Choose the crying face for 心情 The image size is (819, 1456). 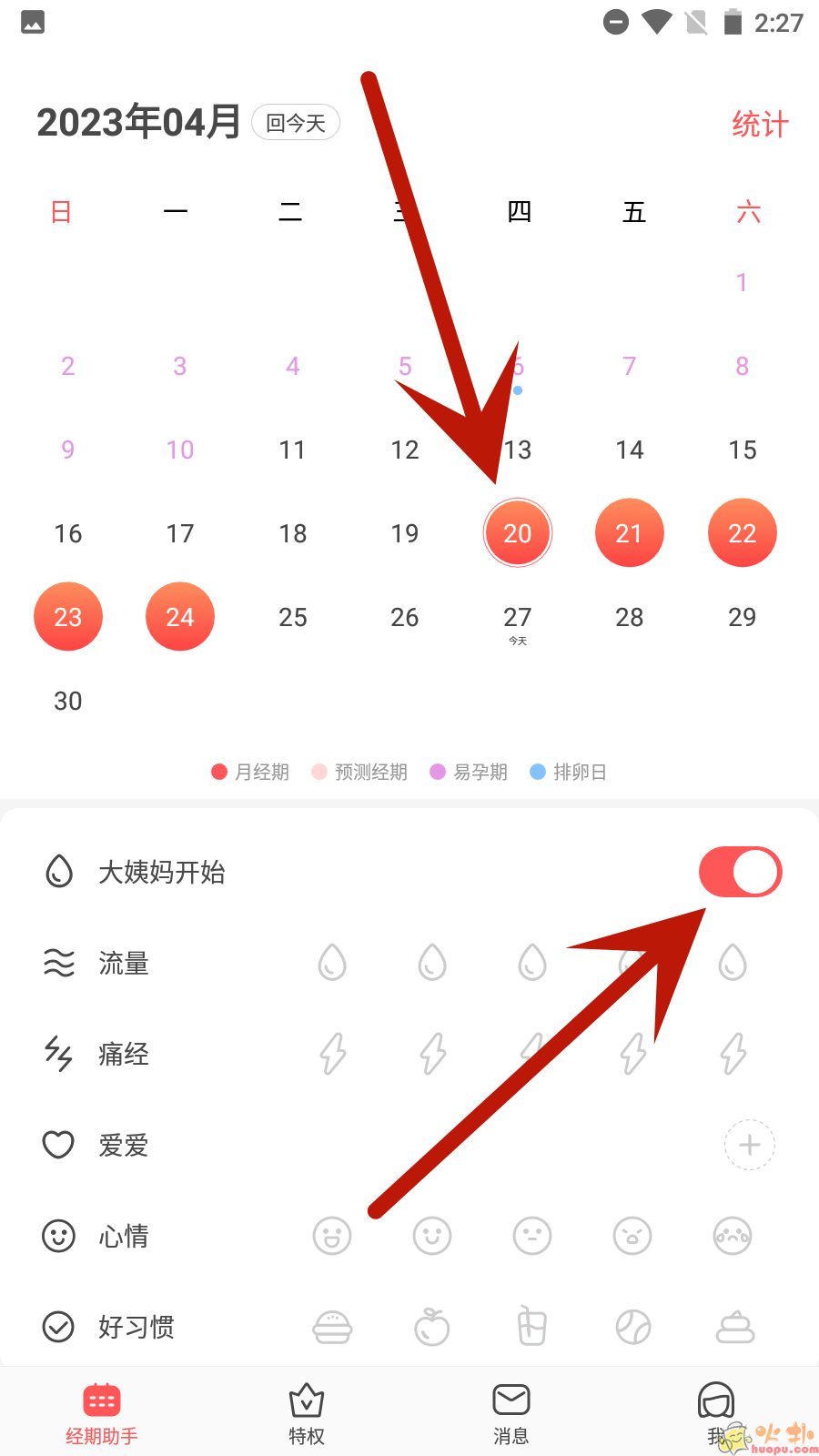coord(733,1236)
